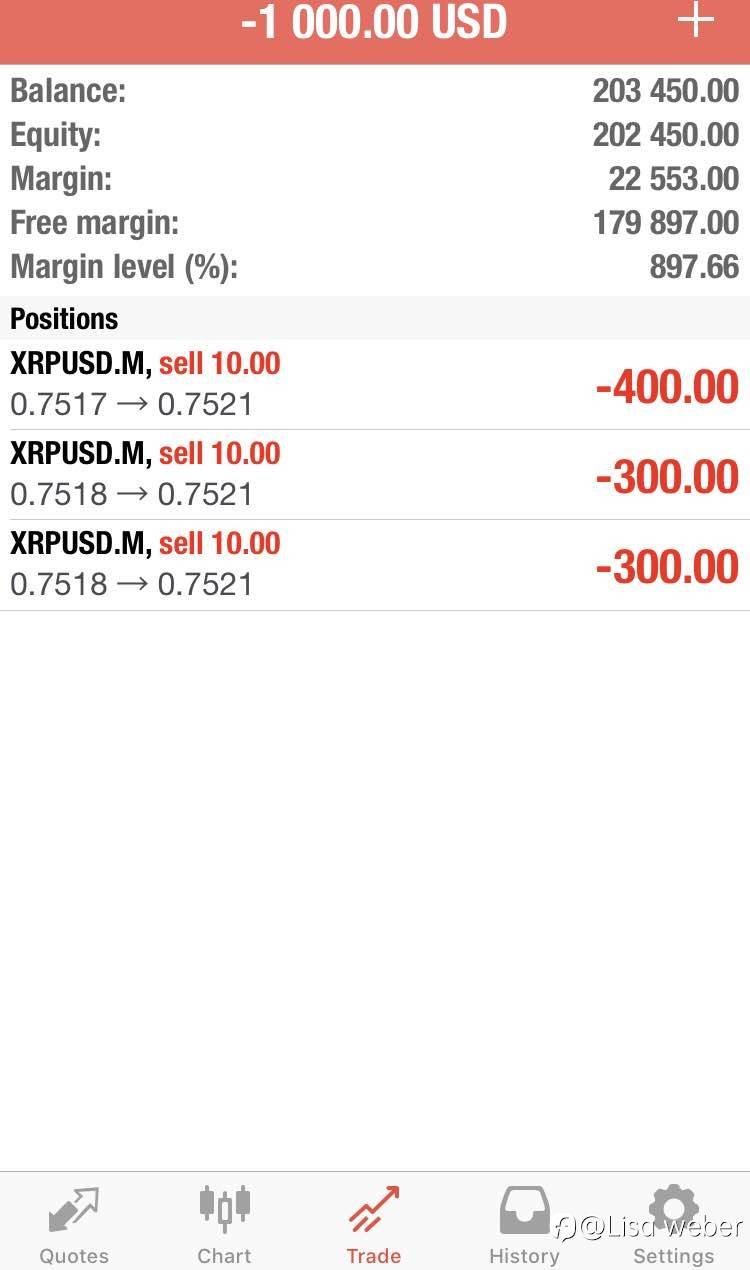Select the Trade tab

coord(374,1224)
